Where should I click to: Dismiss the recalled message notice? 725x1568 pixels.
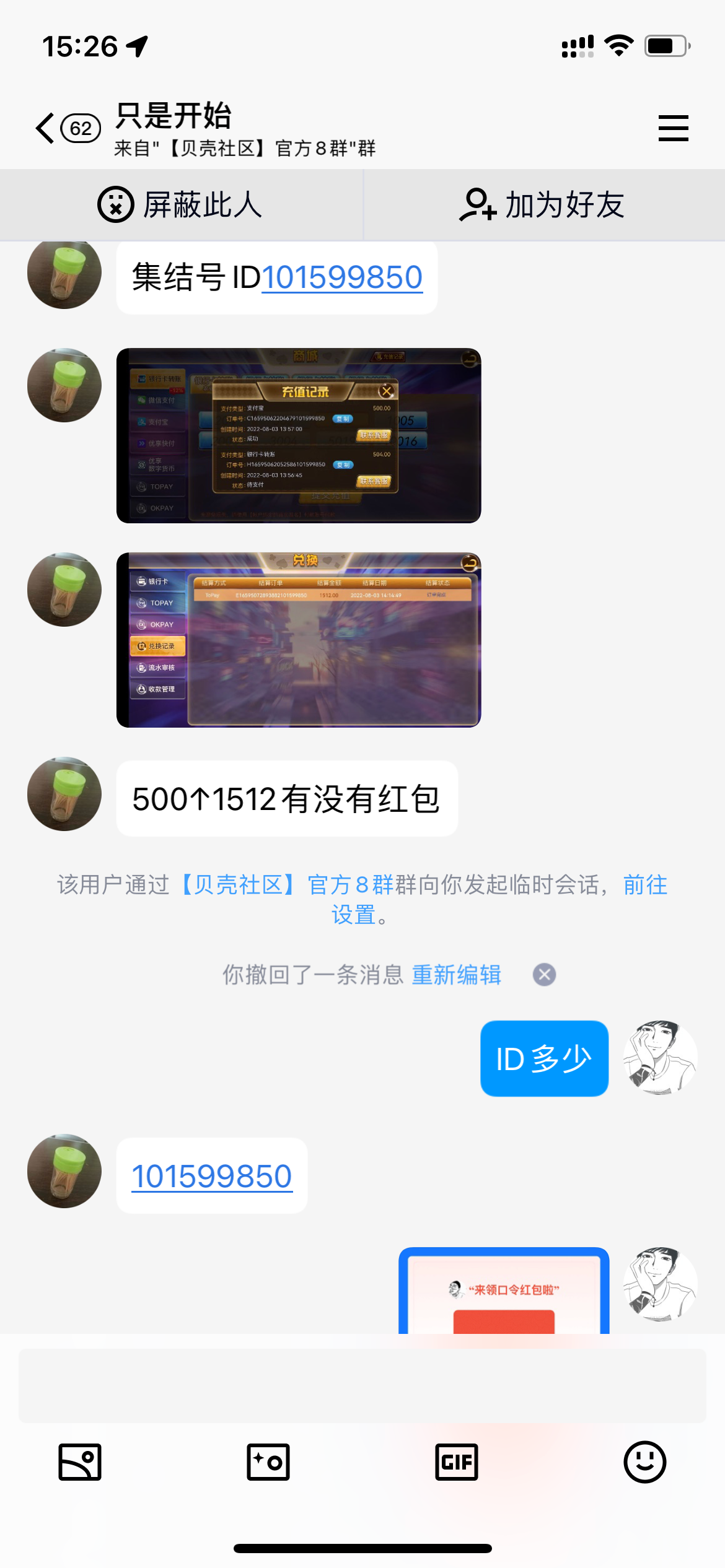click(x=544, y=975)
